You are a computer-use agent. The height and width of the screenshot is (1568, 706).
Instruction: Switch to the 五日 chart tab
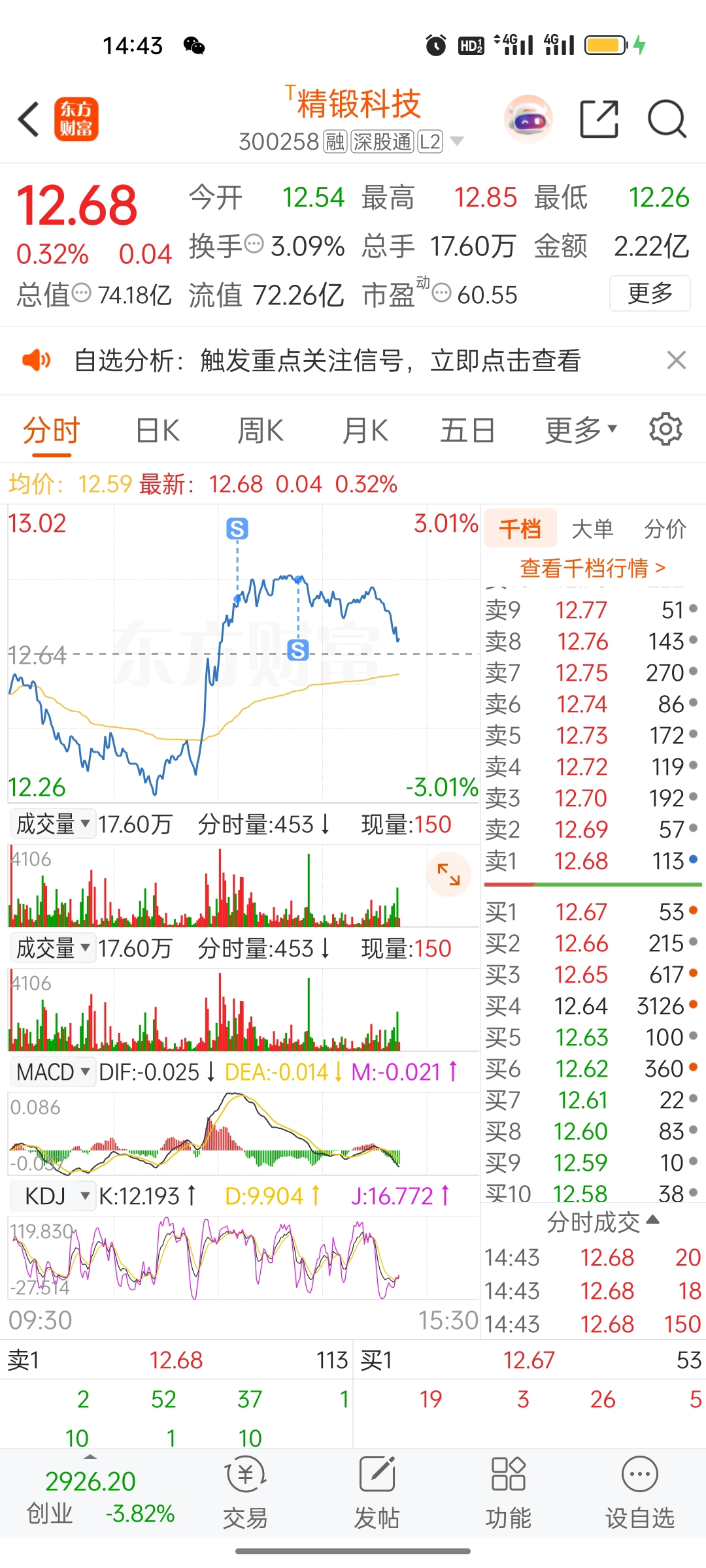coord(467,431)
